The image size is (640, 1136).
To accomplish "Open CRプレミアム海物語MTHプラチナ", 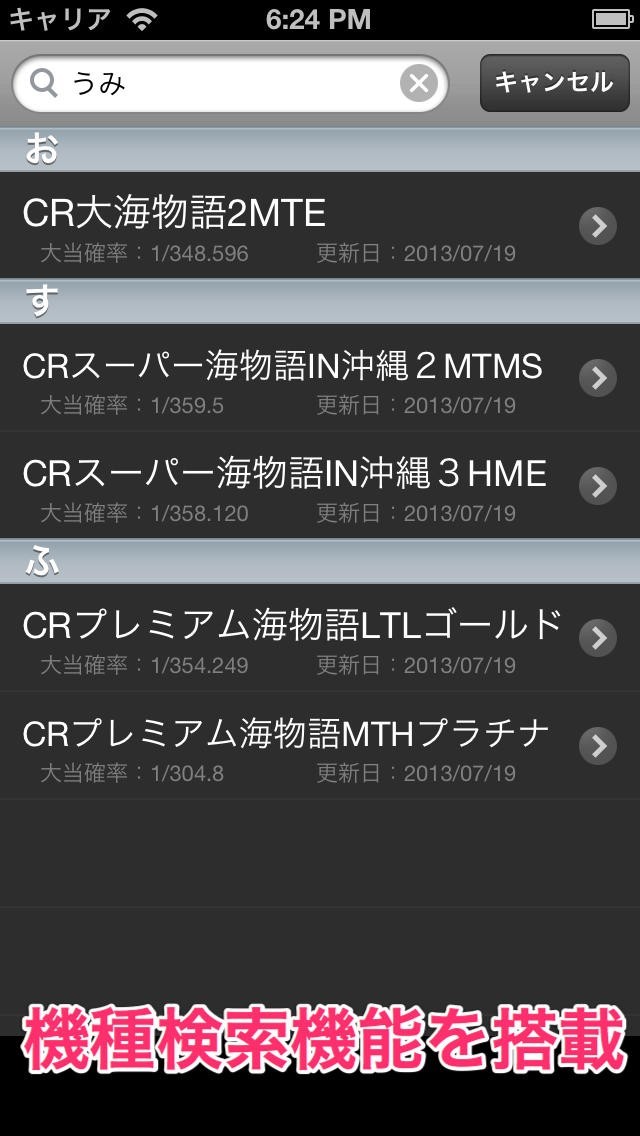I will [320, 746].
